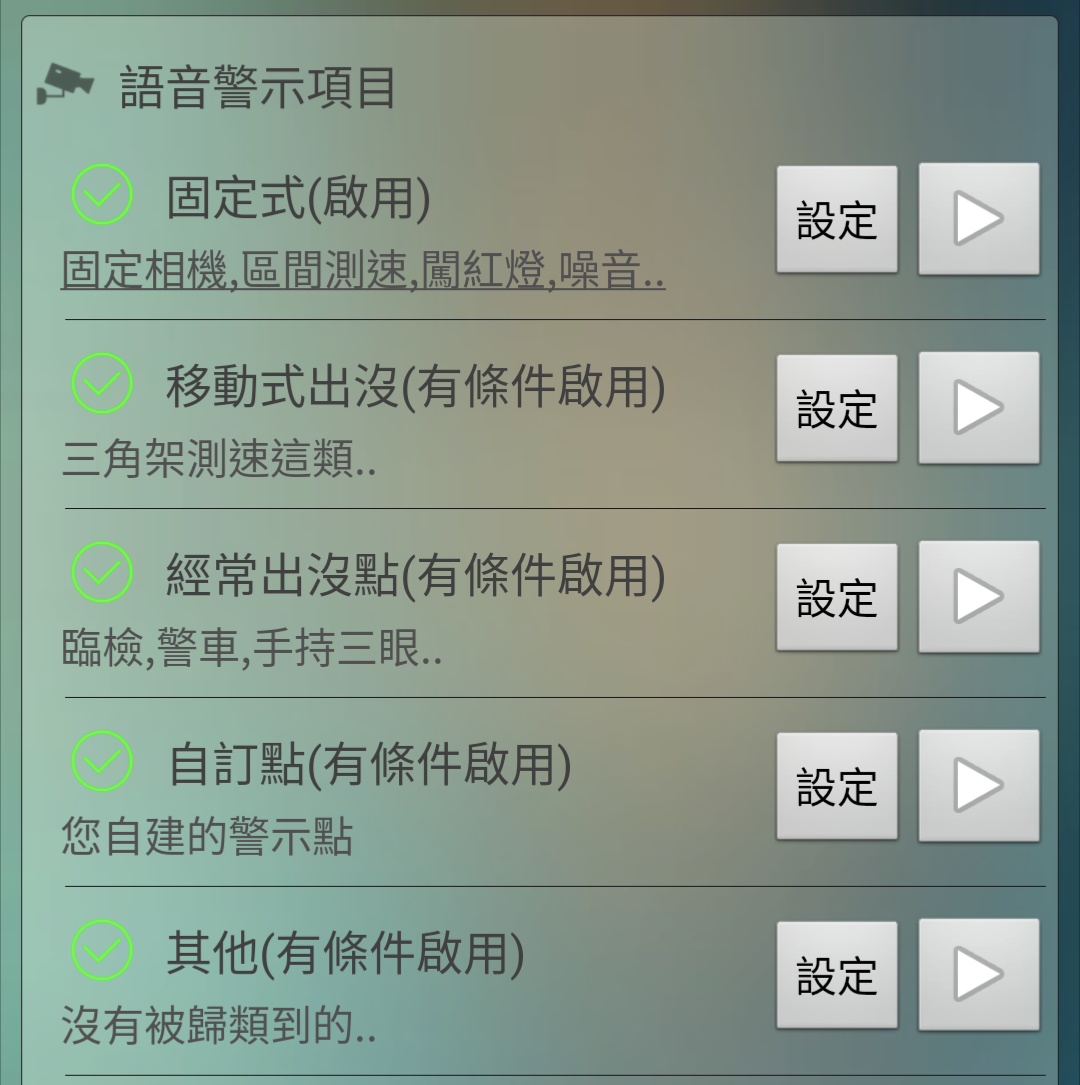Open 設定 for 經常出沒點
The width and height of the screenshot is (1080, 1085).
836,598
